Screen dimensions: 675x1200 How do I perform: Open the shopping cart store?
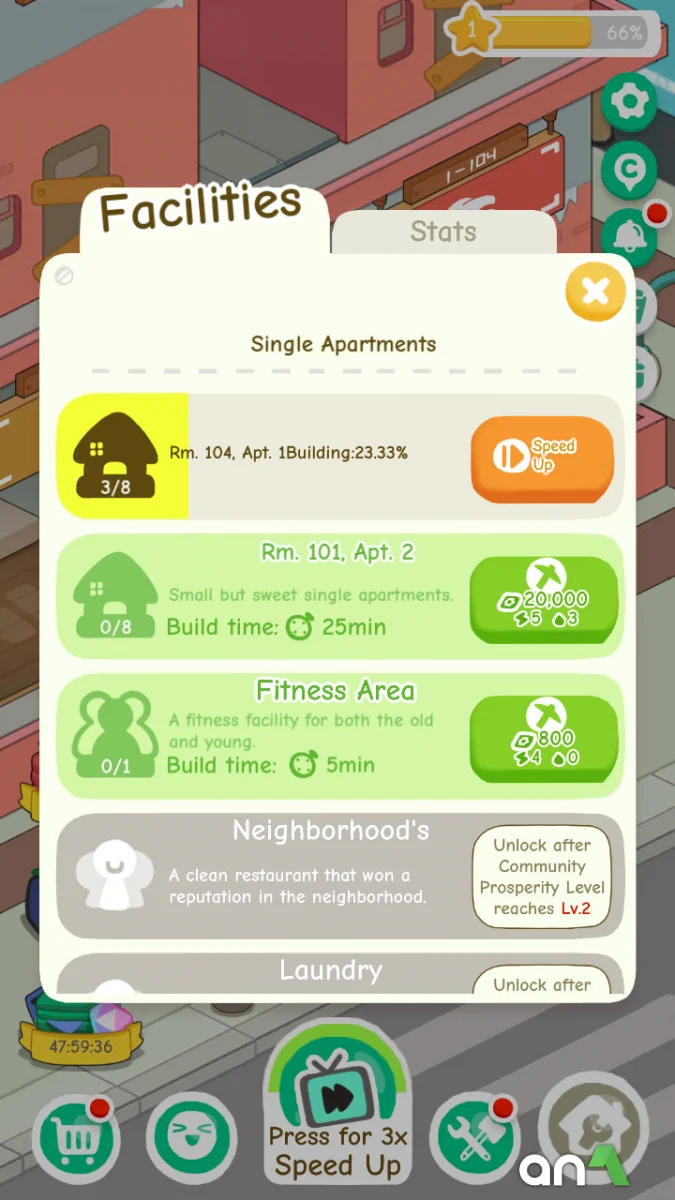[x=76, y=1138]
